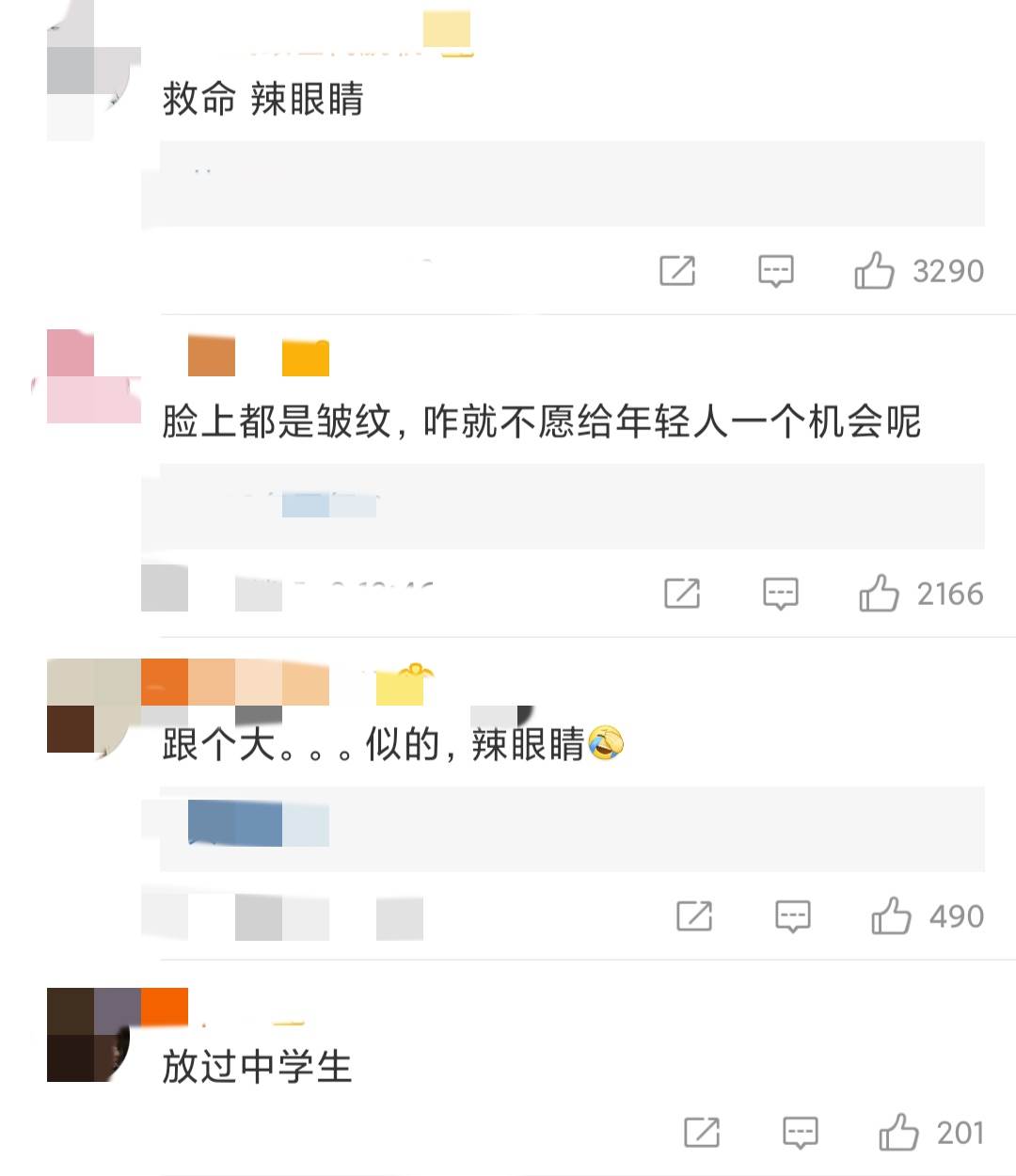1016x1176 pixels.
Task: Like the comment '放过中学生'
Action: [x=898, y=1133]
